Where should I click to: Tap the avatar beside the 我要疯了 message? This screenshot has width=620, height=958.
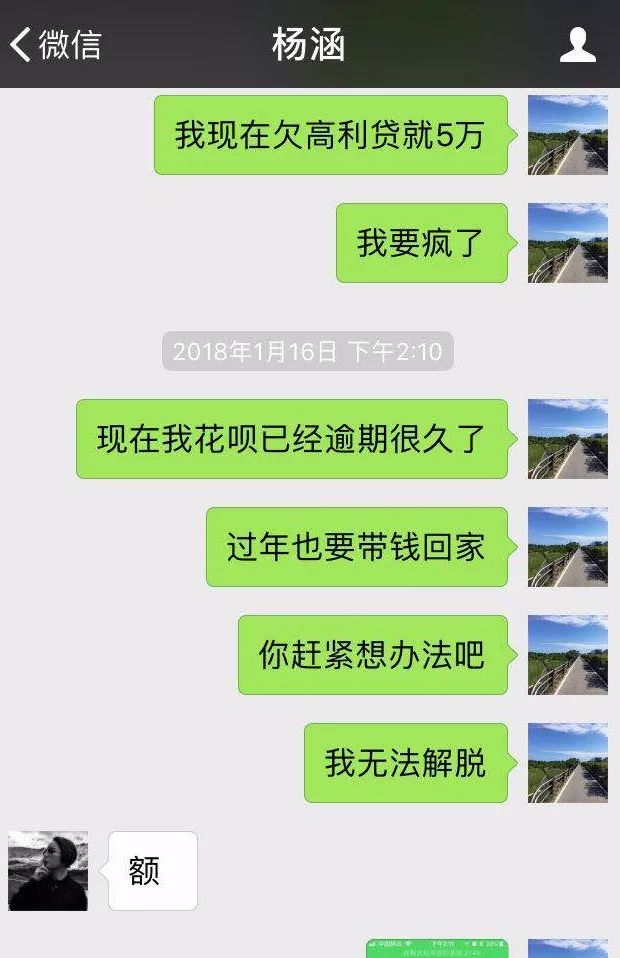(567, 243)
